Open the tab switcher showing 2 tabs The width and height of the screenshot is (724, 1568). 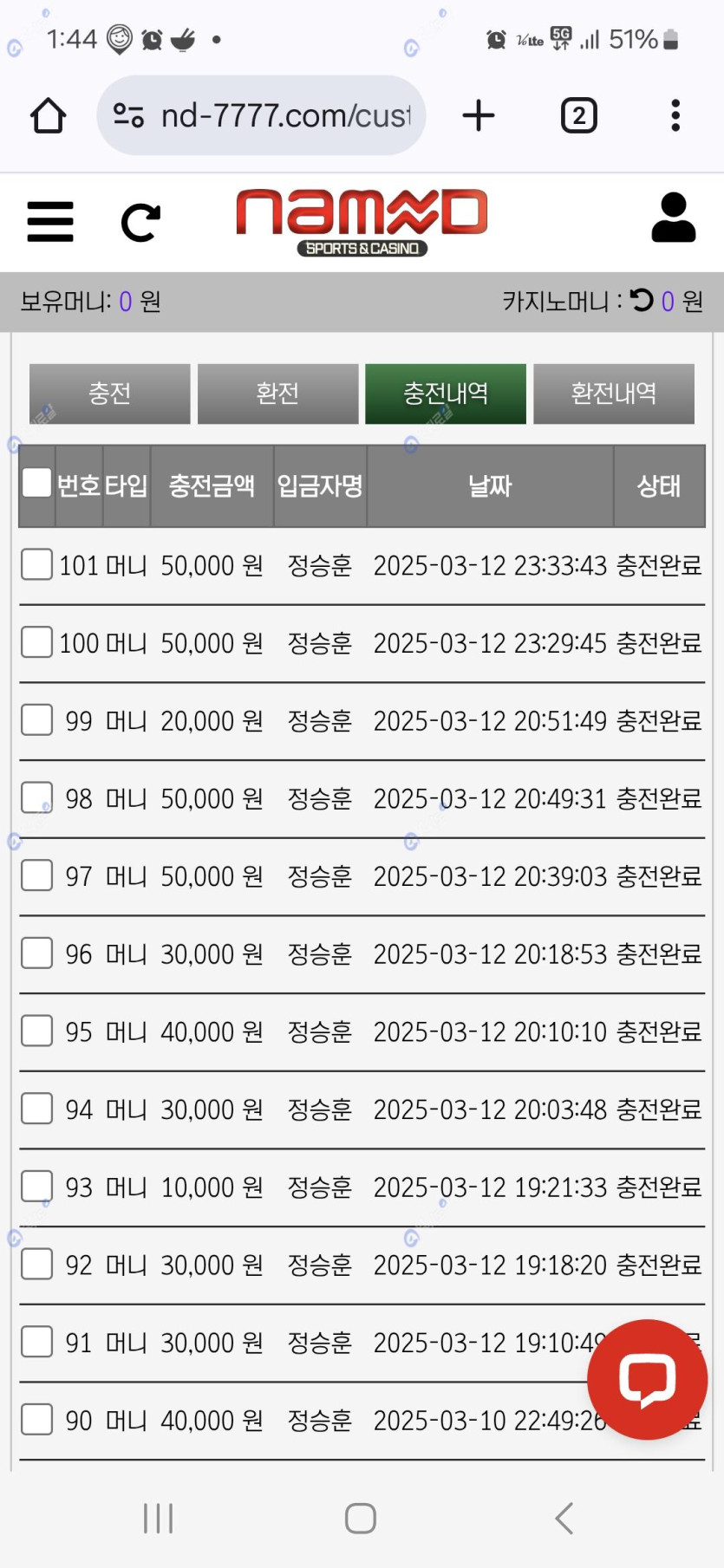pyautogui.click(x=579, y=115)
